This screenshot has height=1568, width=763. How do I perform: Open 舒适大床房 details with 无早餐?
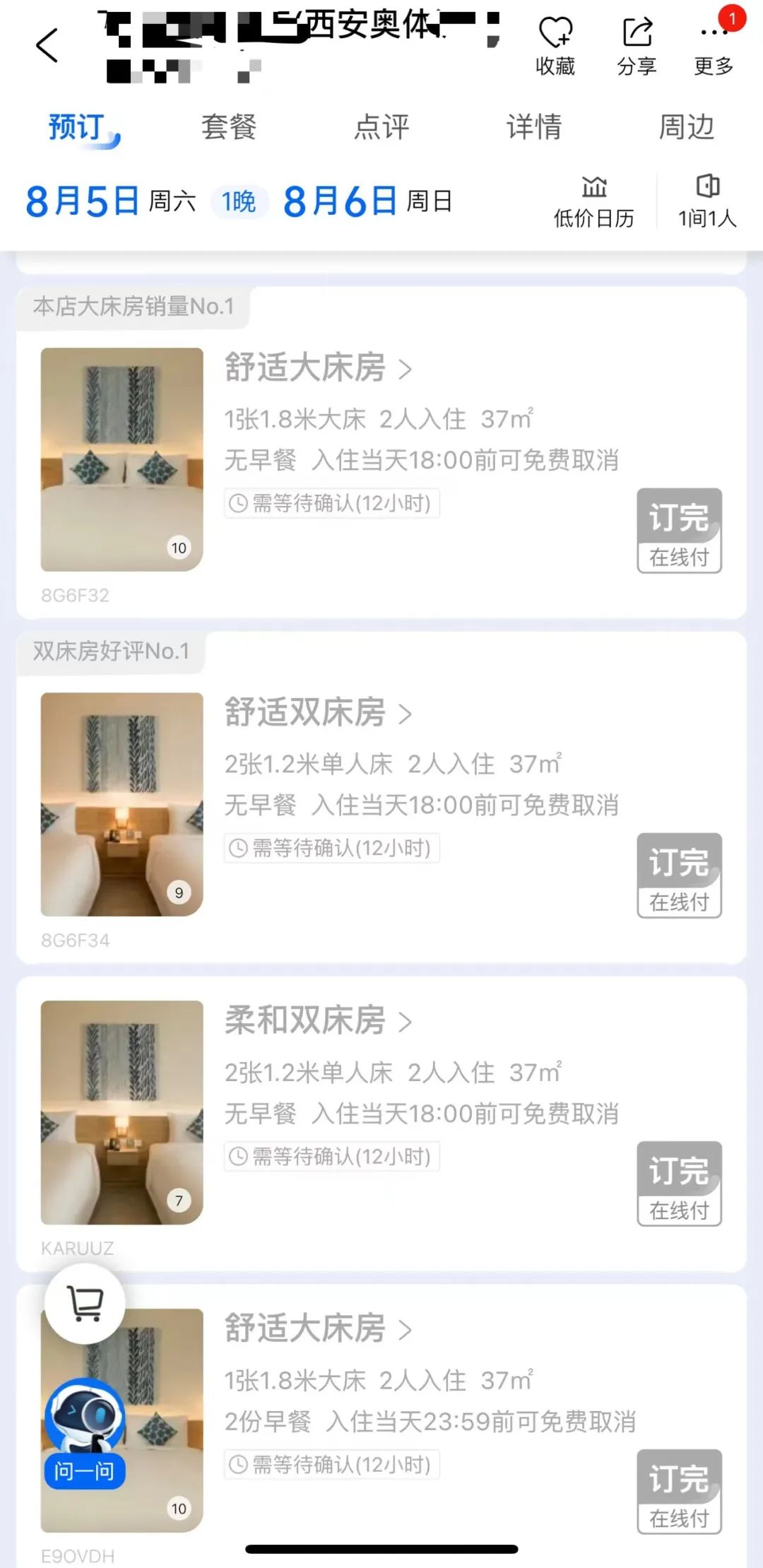tap(318, 368)
